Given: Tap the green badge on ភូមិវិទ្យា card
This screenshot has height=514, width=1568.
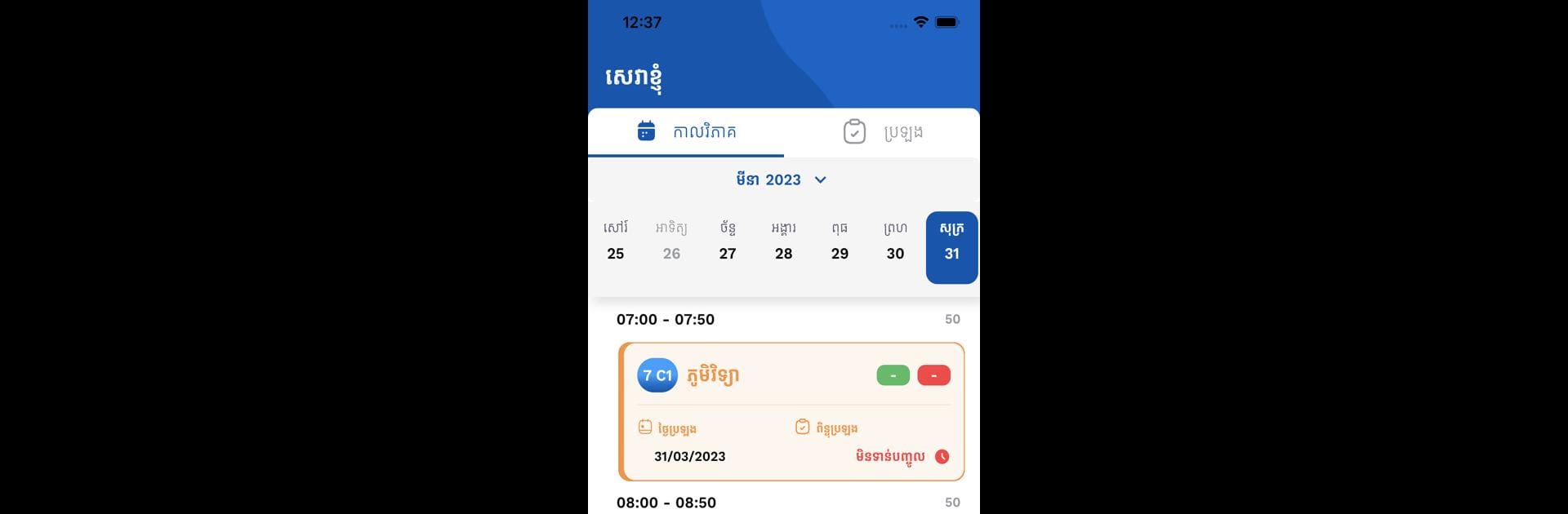Looking at the screenshot, I should [x=893, y=375].
